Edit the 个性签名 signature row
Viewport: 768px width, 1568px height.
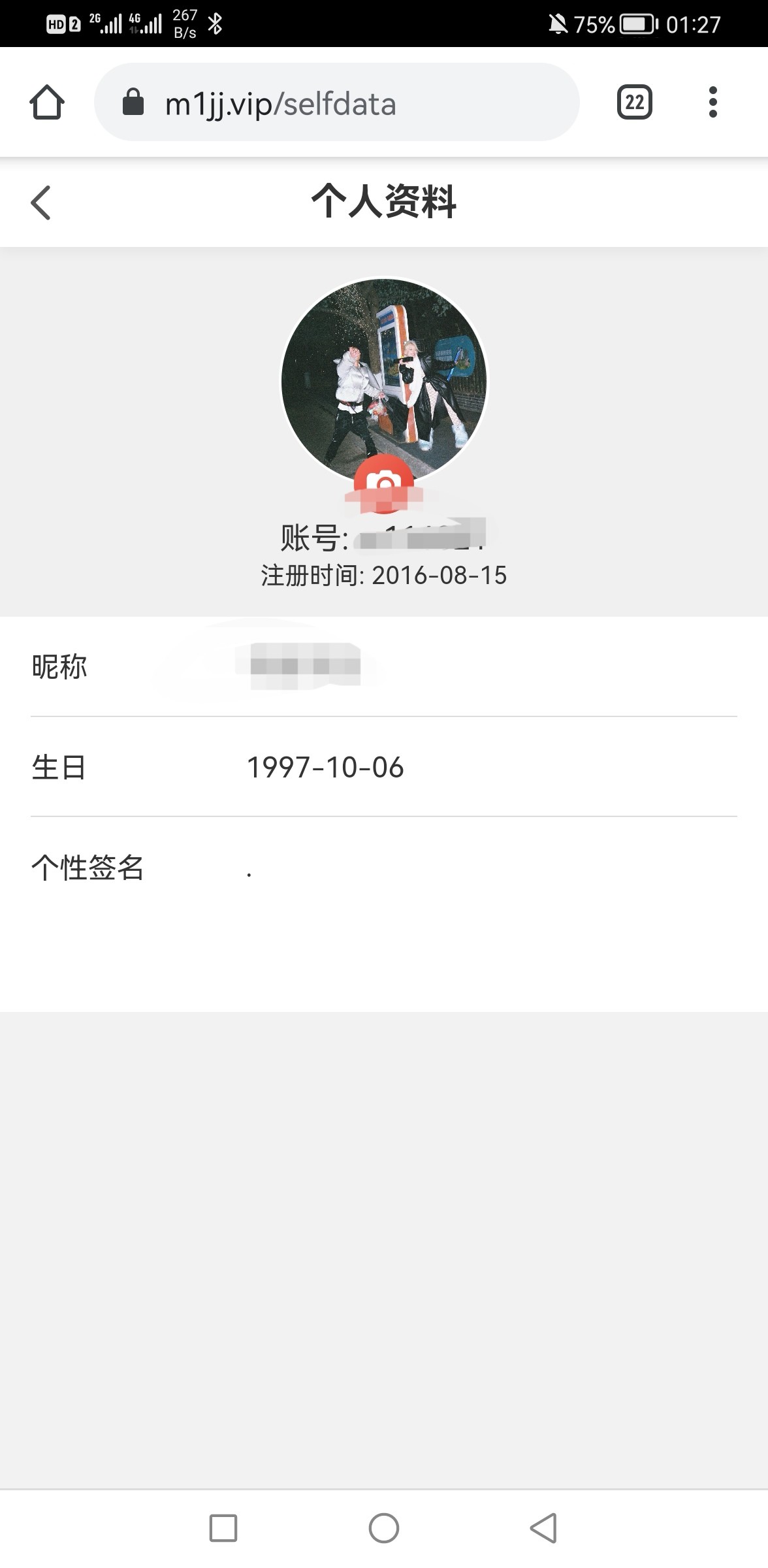point(383,868)
